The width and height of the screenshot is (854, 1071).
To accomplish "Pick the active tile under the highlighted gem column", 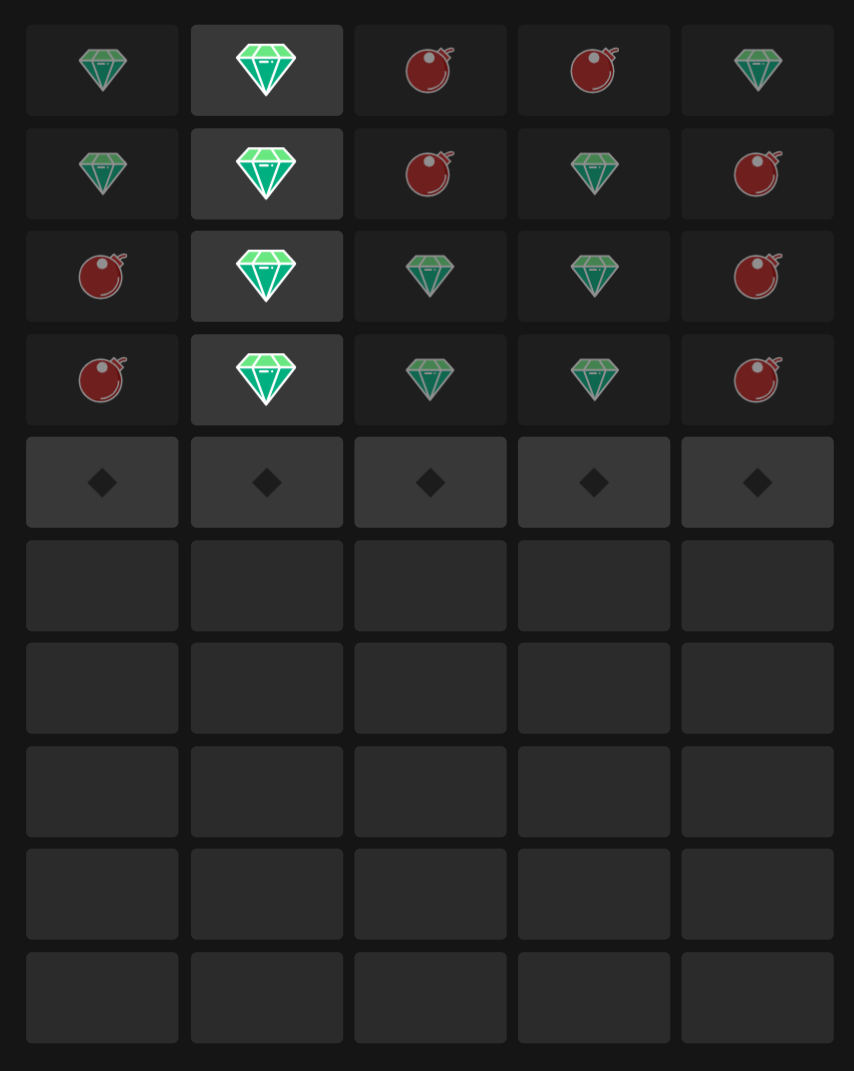I will click(266, 482).
